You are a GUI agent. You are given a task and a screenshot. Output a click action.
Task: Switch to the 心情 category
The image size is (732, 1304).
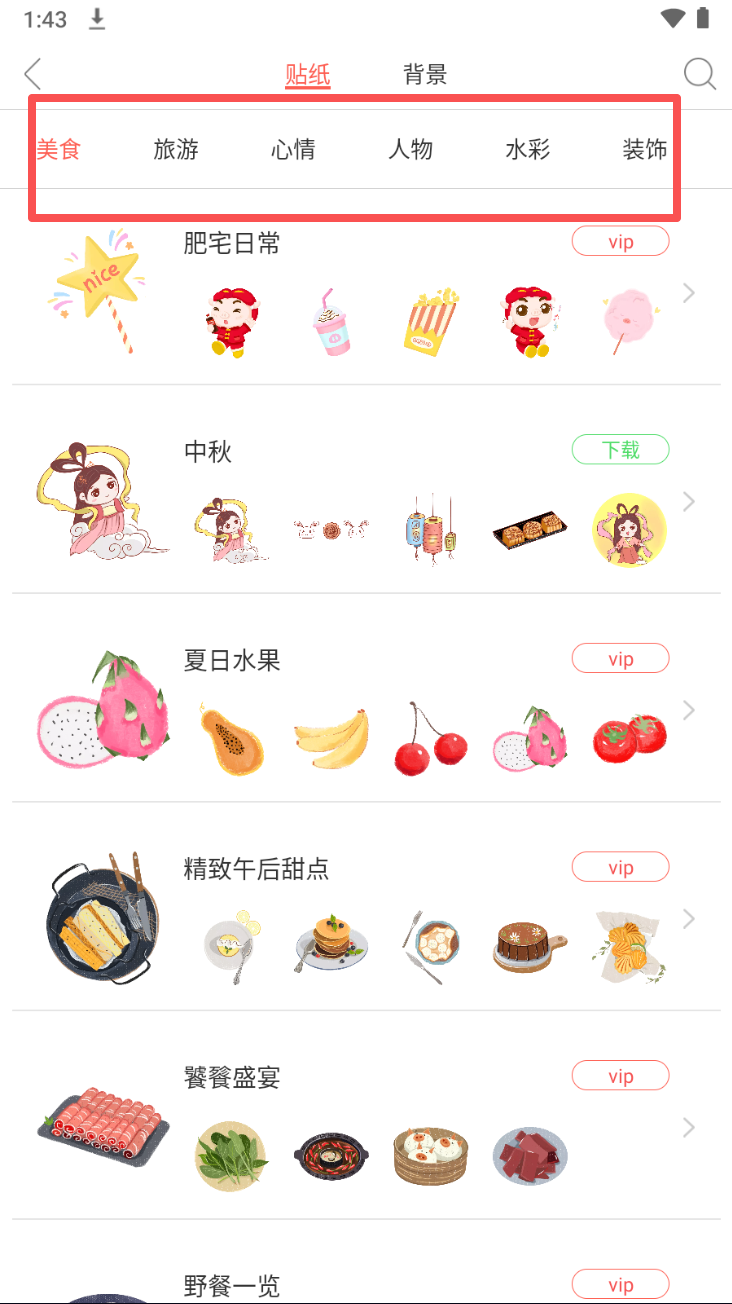(293, 150)
